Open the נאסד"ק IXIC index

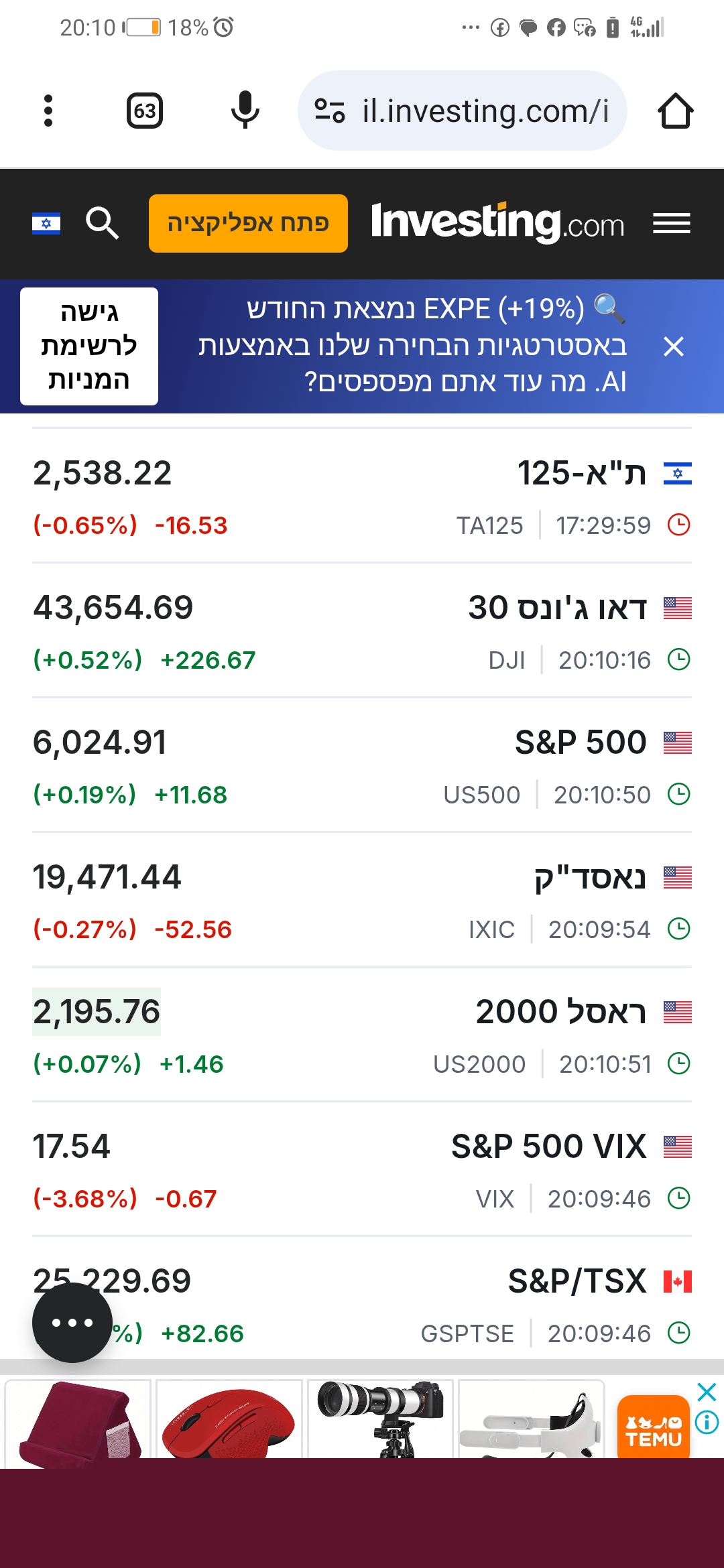coord(362,900)
